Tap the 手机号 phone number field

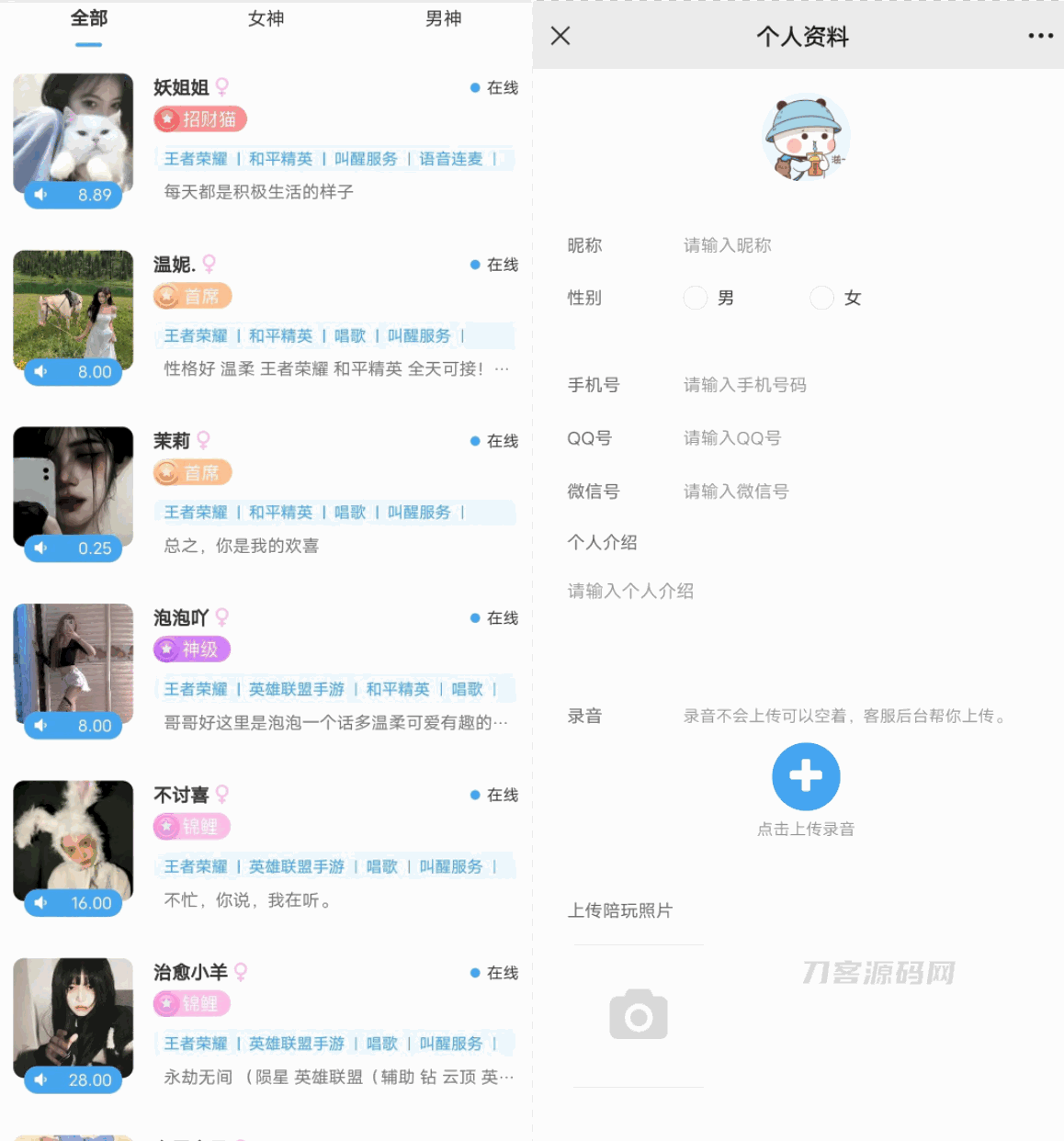827,385
